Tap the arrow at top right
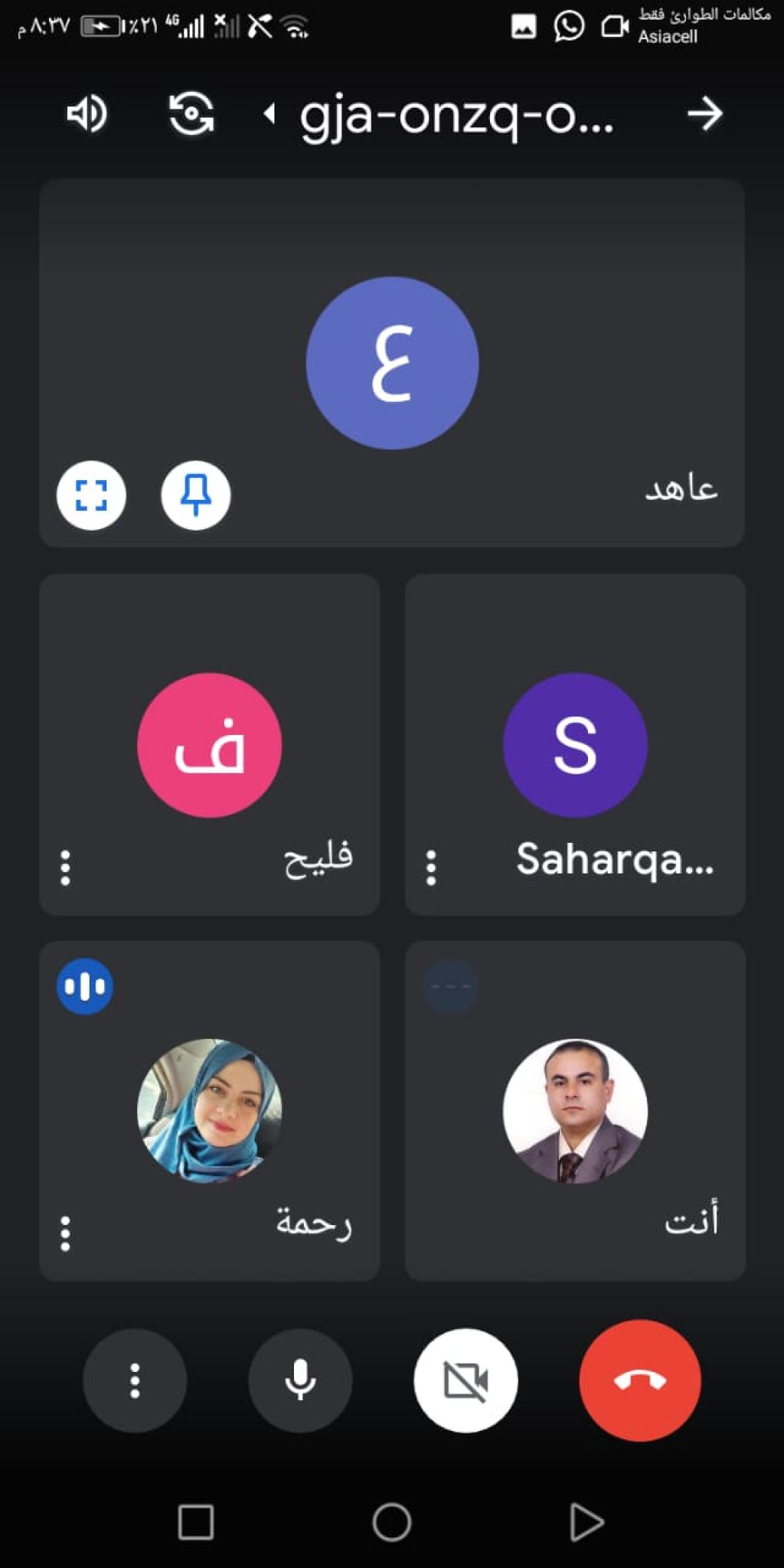 pyautogui.click(x=704, y=114)
